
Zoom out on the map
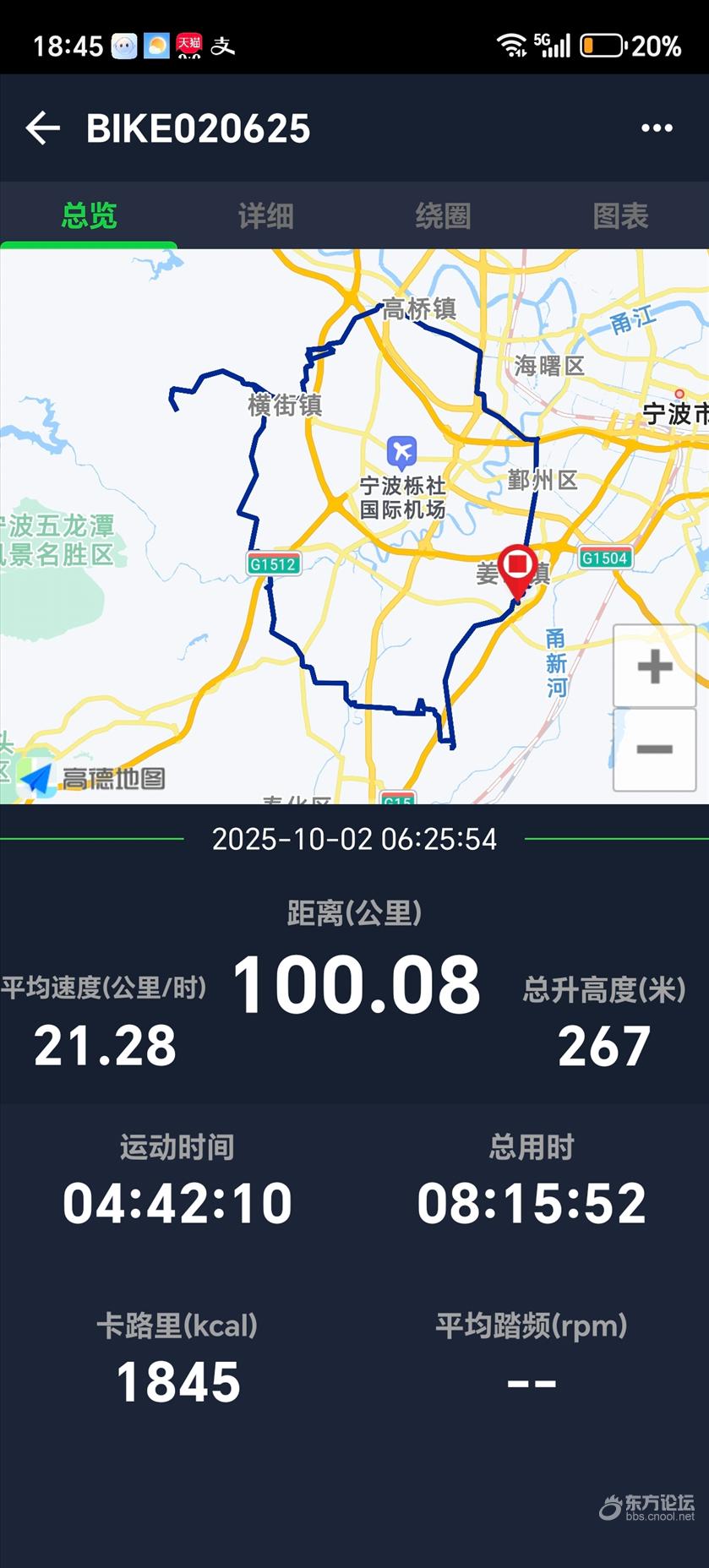654,749
